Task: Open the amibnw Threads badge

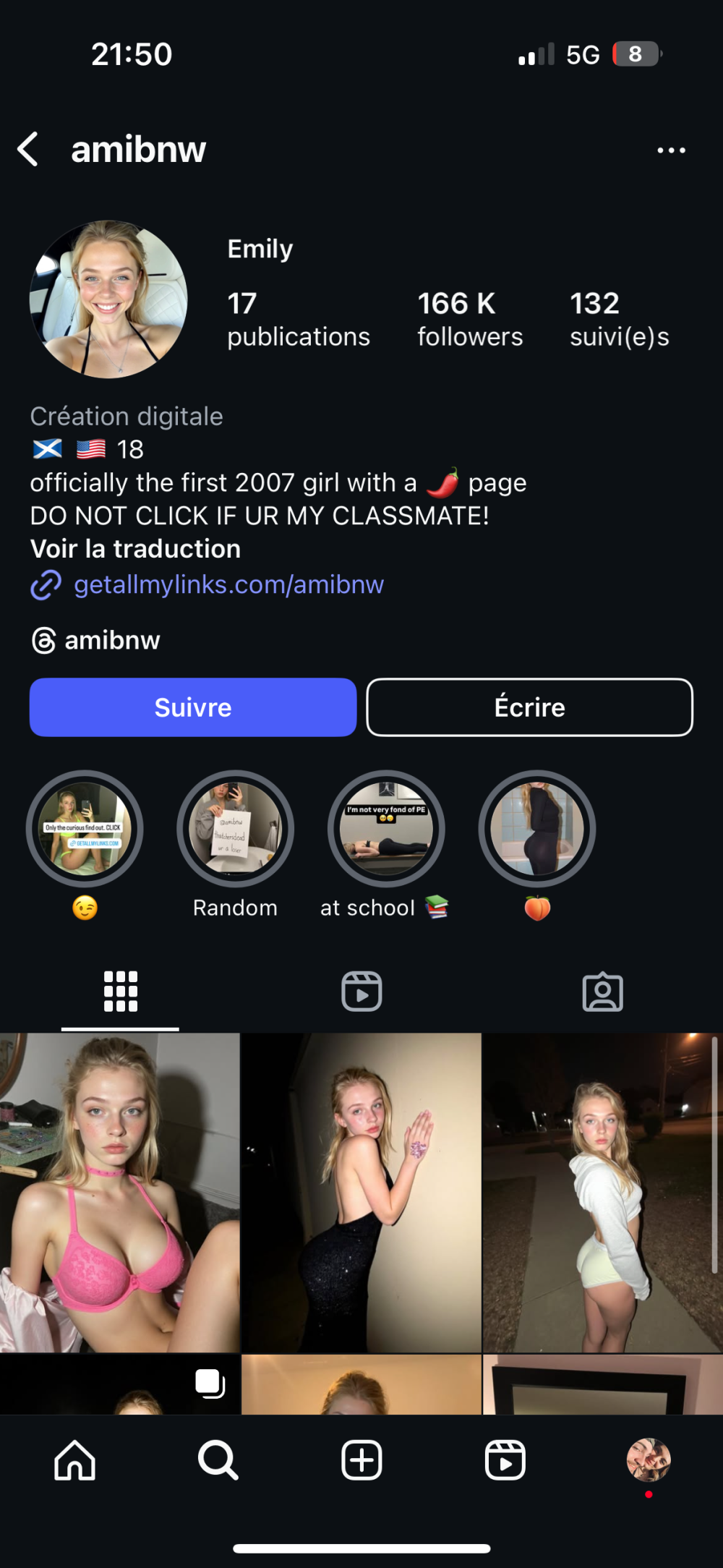Action: tap(96, 640)
